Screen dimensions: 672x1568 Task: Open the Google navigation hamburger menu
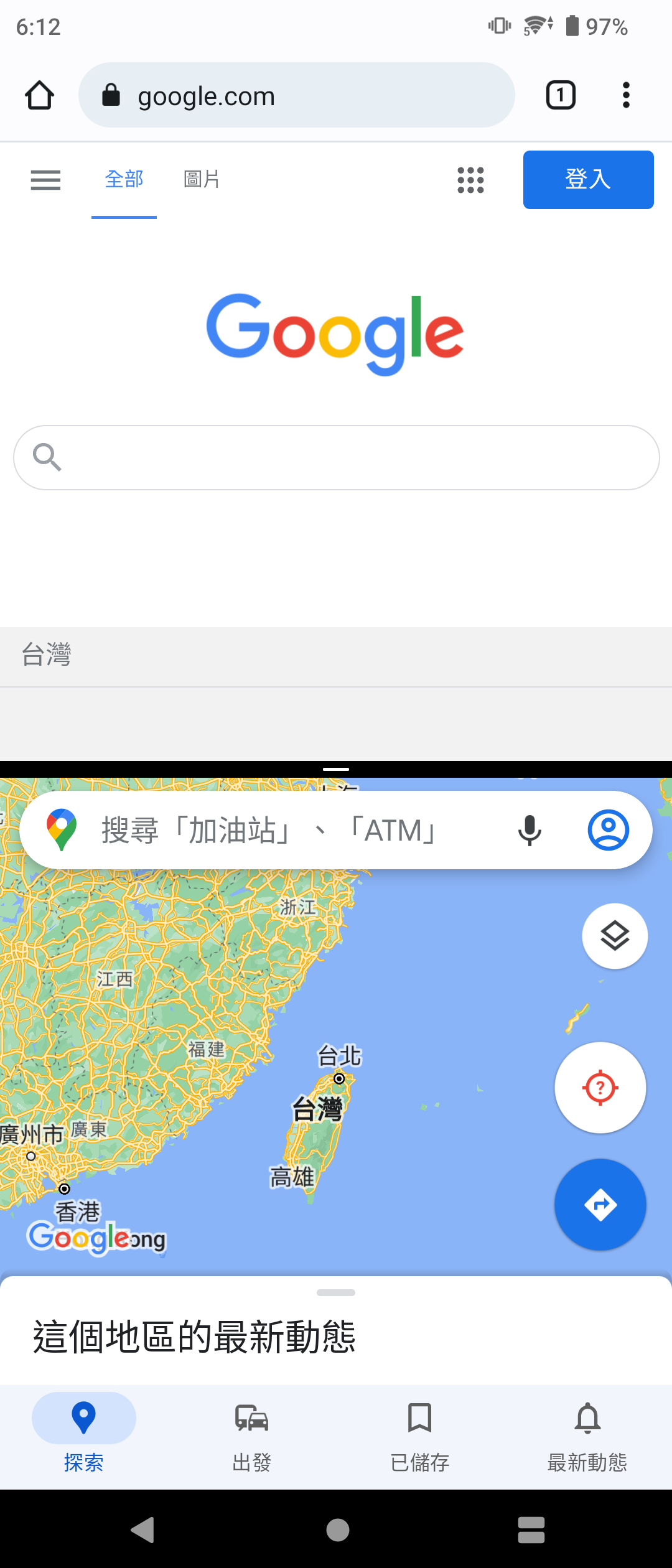(x=45, y=180)
